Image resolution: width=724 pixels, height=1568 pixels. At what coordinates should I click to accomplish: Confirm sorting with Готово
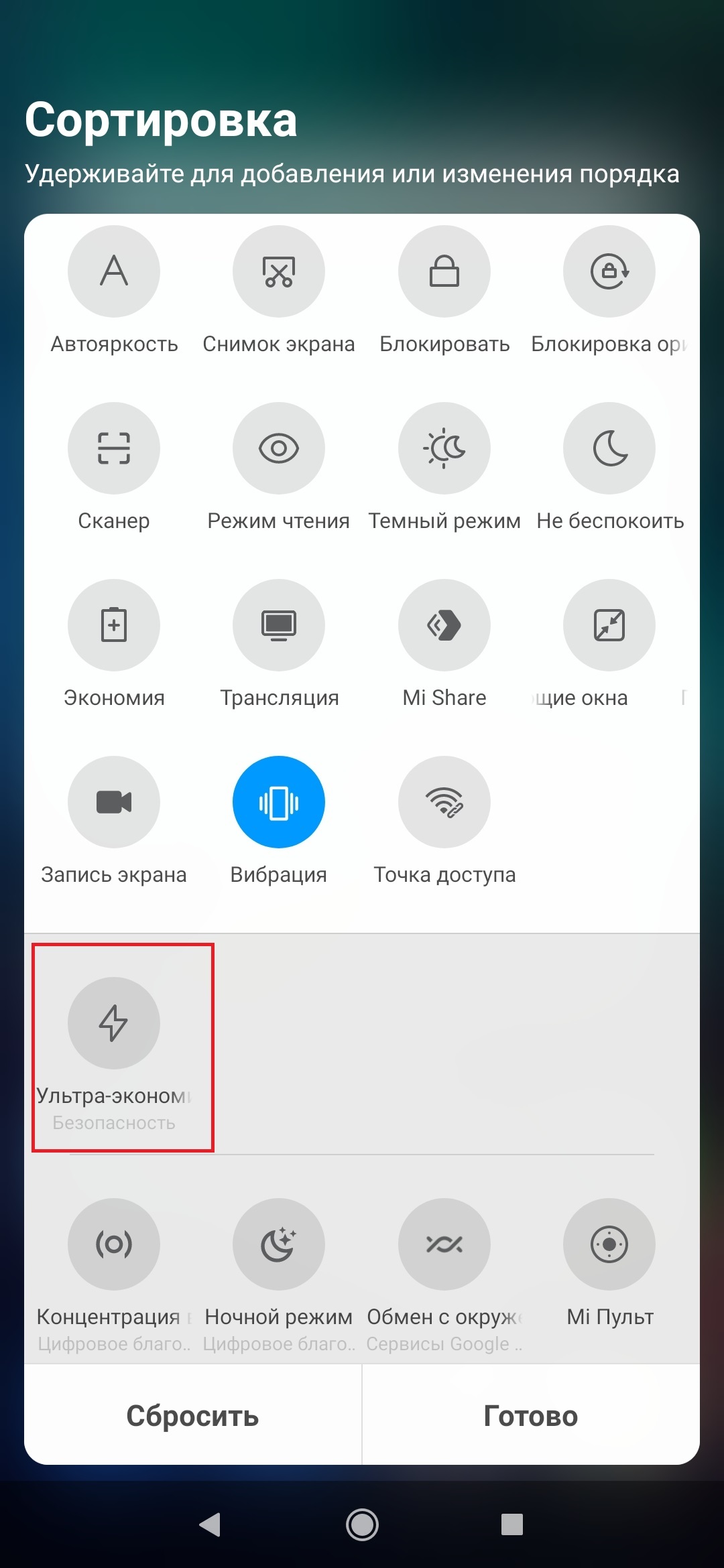pos(531,1415)
